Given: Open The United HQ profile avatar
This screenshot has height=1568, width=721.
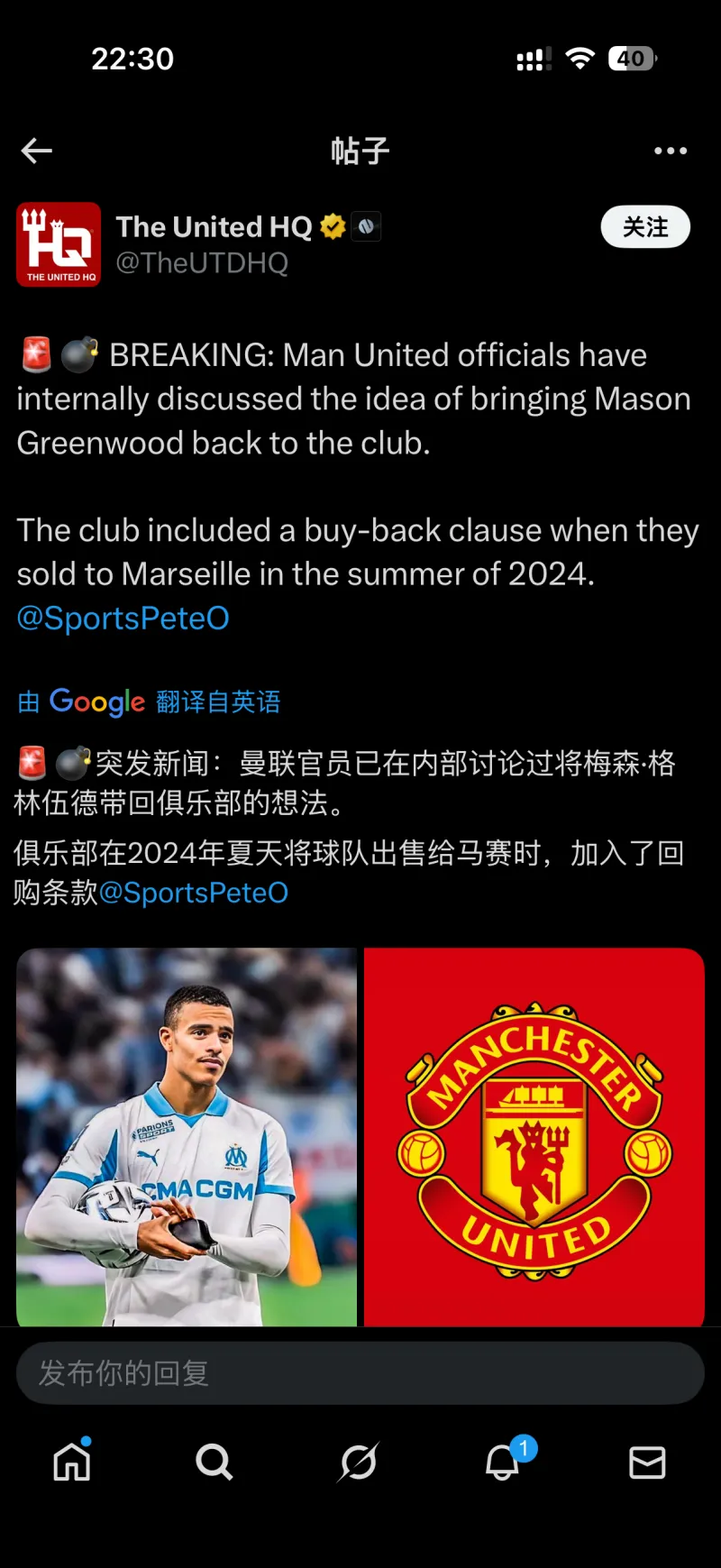Looking at the screenshot, I should [x=59, y=244].
